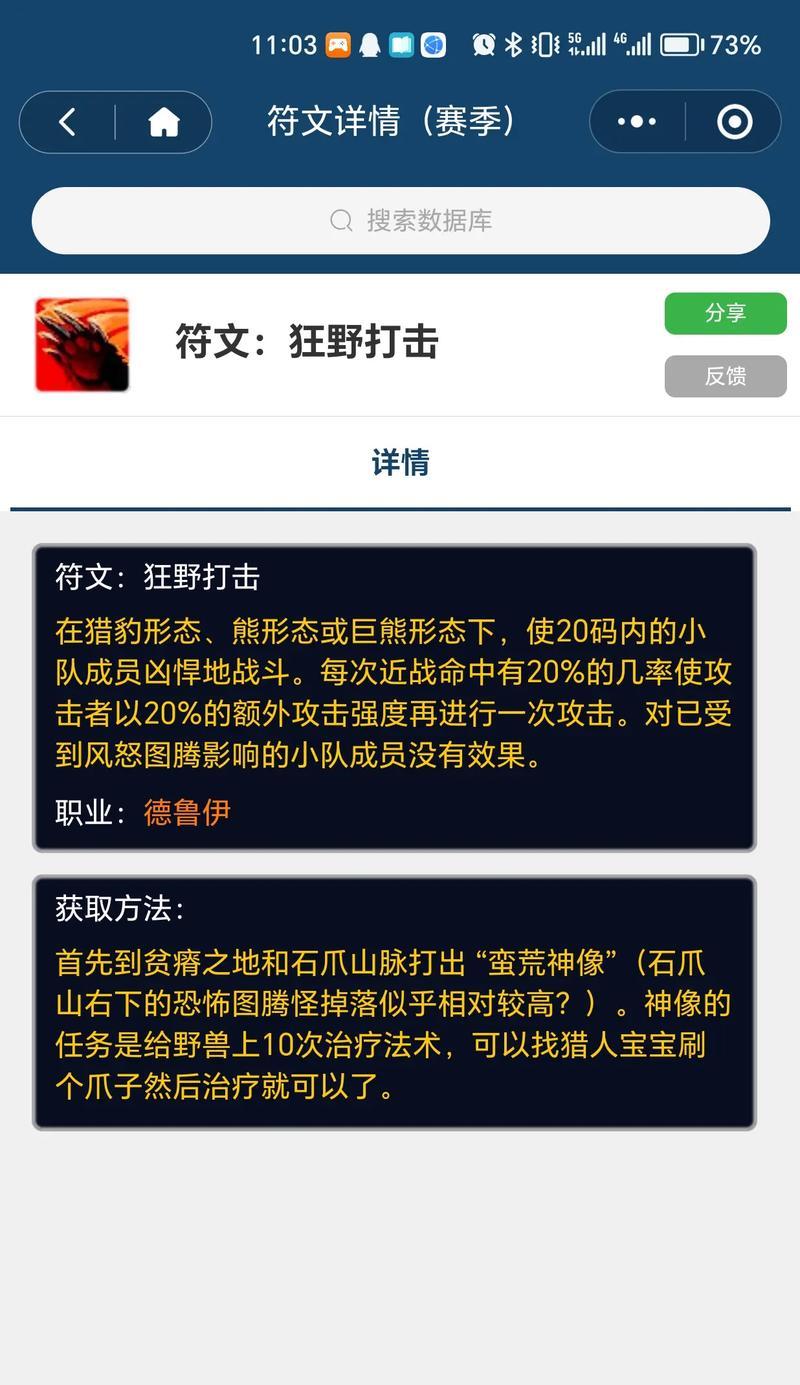Open the 德鲁伊 class link
Image resolution: width=800 pixels, height=1385 pixels.
click(187, 811)
